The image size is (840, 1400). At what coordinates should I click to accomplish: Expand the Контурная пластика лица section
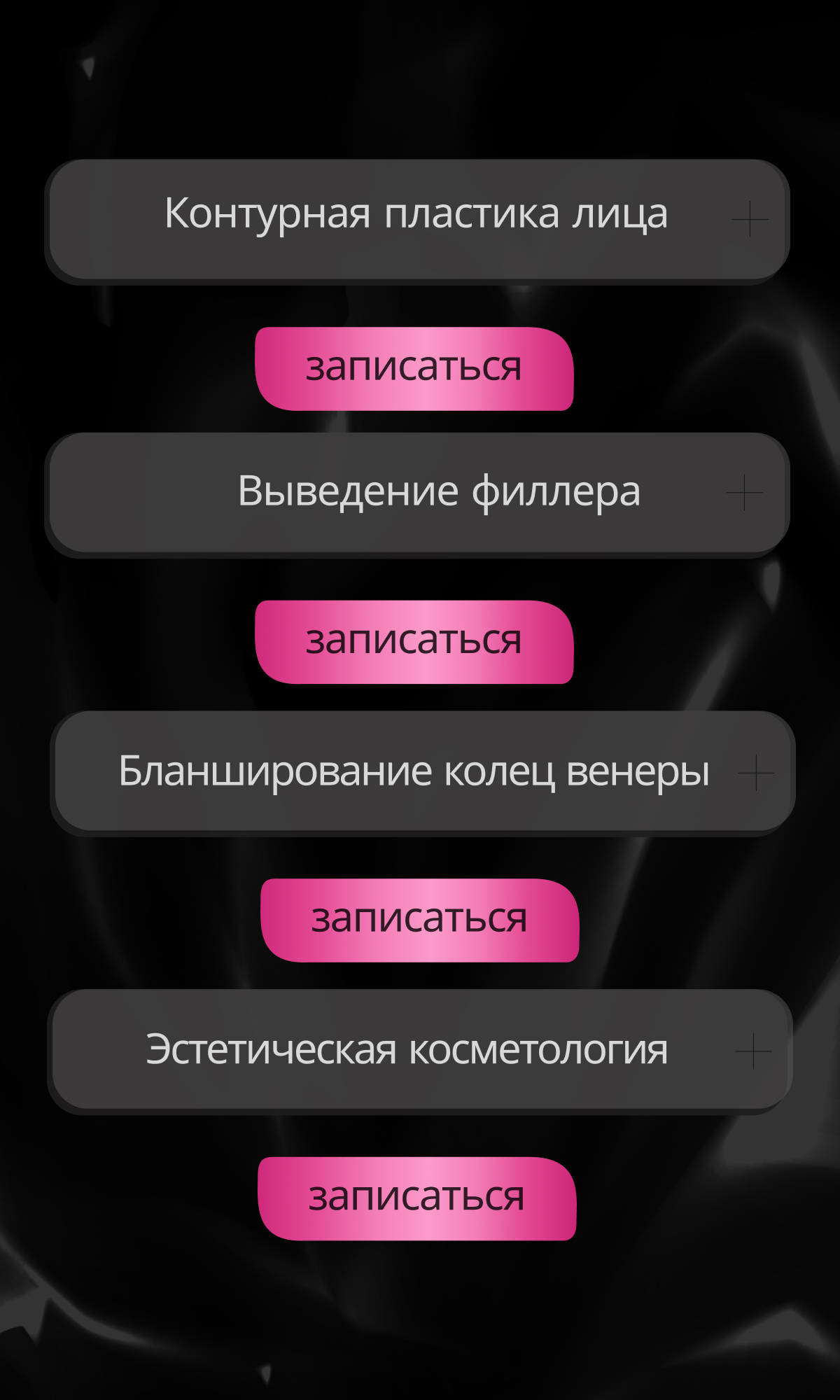pos(750,220)
